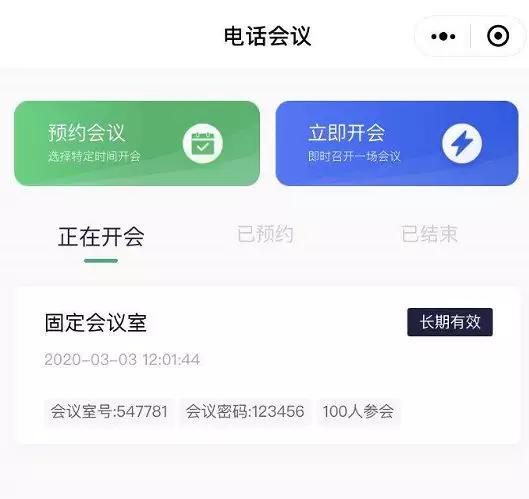Start an instant meeting with 立即开会
Screen dimensions: 529x499
pyautogui.click(x=397, y=143)
